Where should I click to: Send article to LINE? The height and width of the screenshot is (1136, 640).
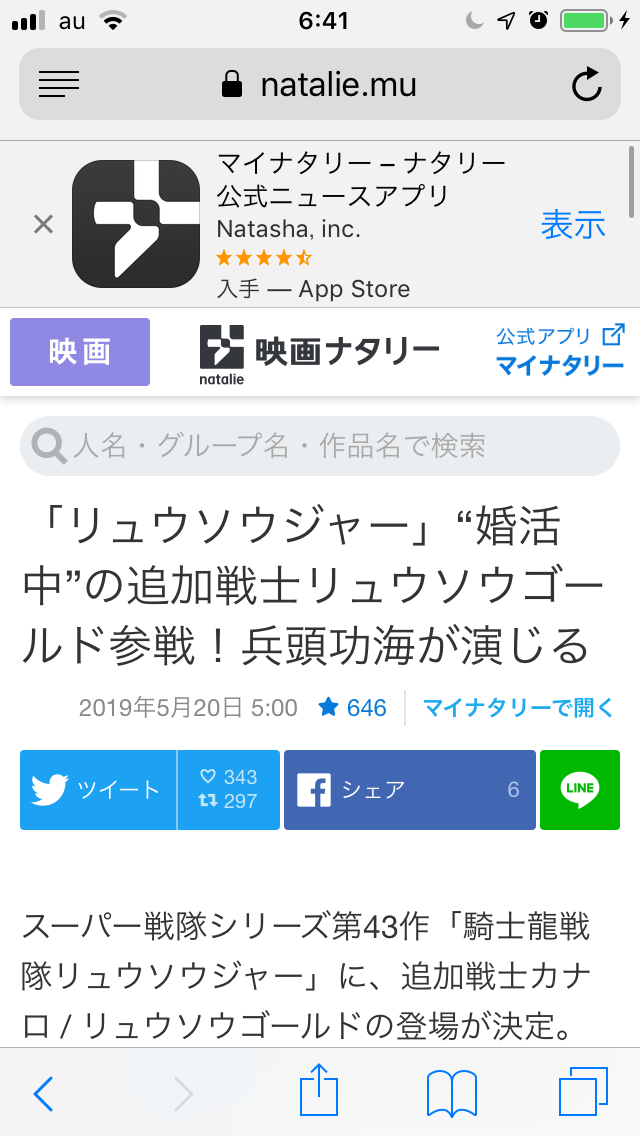(x=580, y=790)
